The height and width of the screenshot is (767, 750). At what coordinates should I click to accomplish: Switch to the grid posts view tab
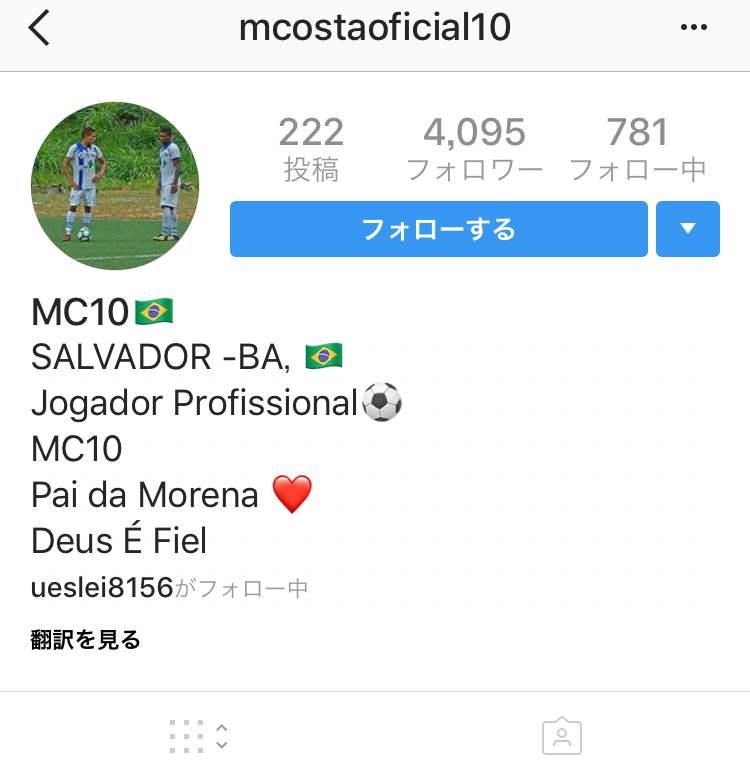coord(198,736)
